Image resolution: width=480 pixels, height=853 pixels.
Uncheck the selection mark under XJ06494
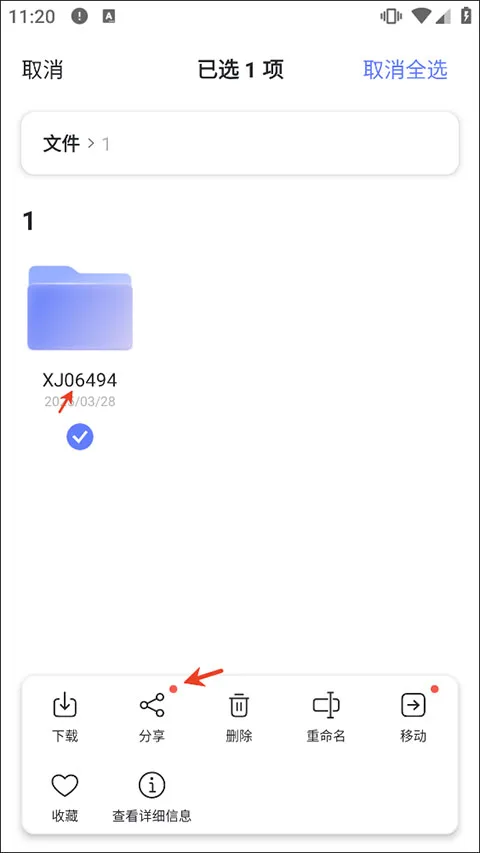[x=80, y=437]
